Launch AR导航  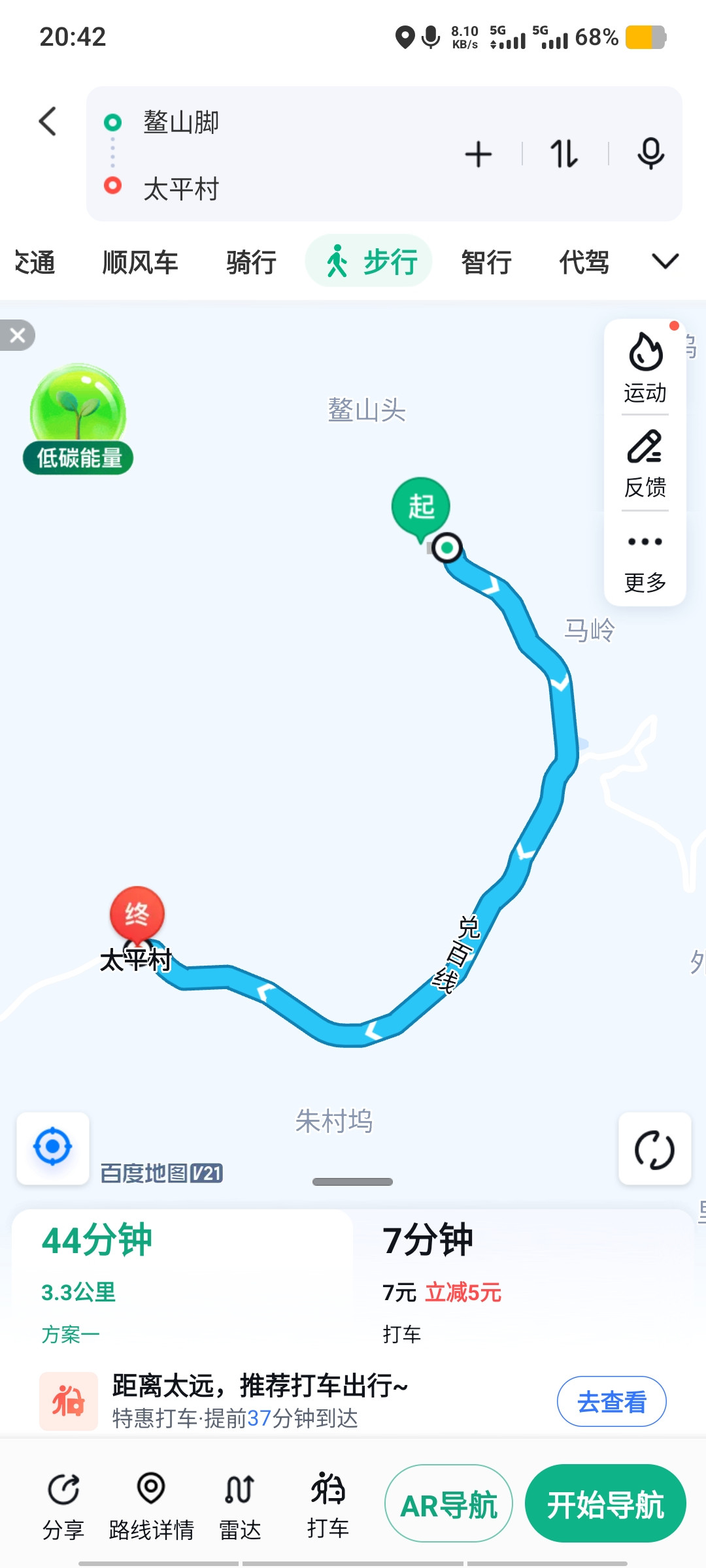448,1505
